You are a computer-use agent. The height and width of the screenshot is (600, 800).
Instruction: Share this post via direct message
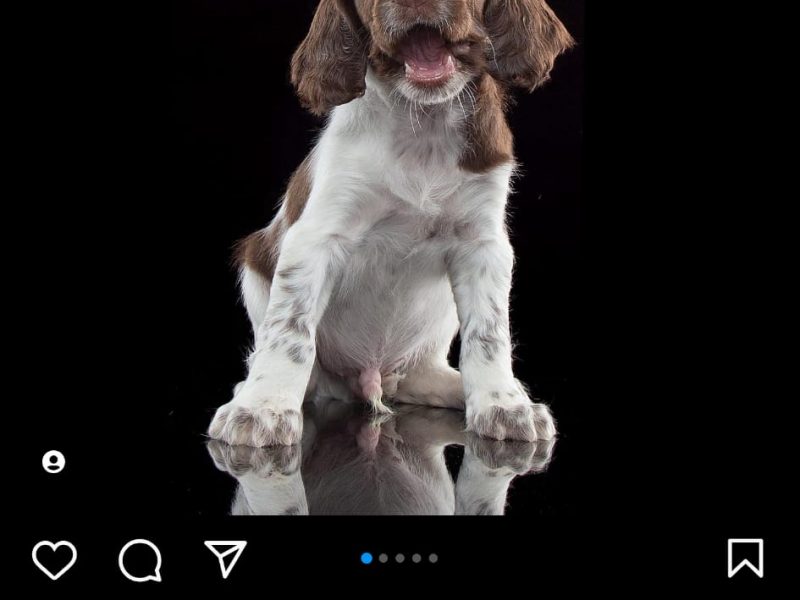[x=225, y=558]
